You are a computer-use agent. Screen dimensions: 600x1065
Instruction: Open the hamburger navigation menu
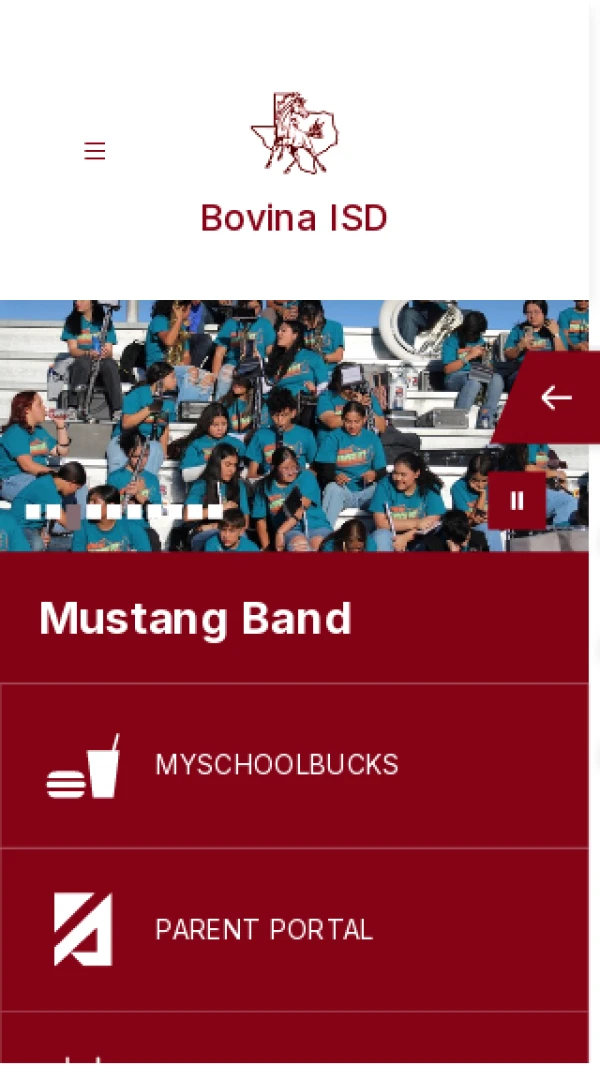pos(95,151)
